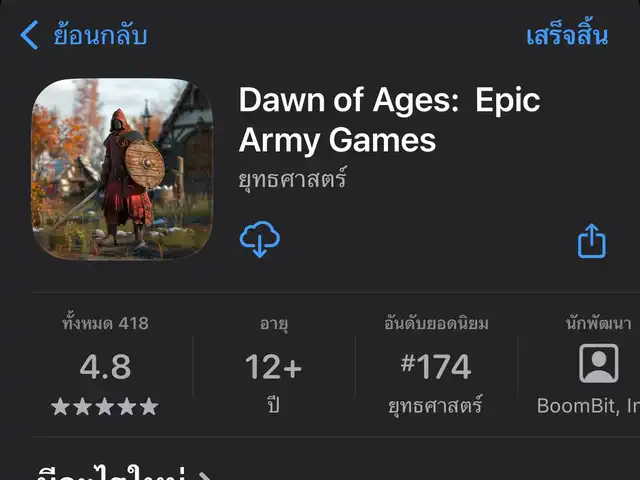This screenshot has height=480, width=640.
Task: Go back with the ย้อนกลับ button
Action: pos(84,35)
